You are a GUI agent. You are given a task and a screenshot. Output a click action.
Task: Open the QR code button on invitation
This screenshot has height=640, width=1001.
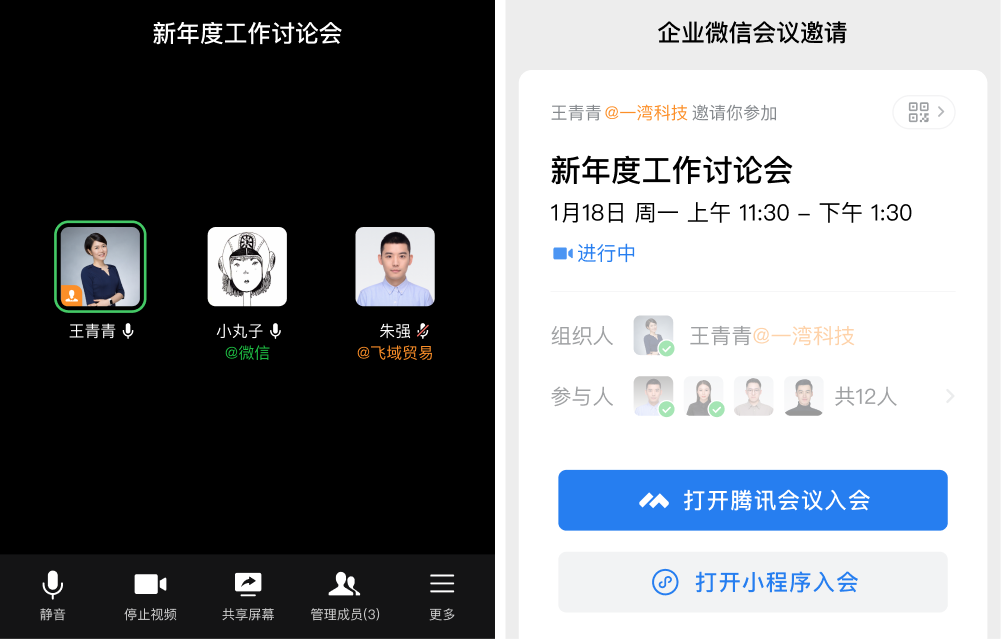pyautogui.click(x=924, y=112)
